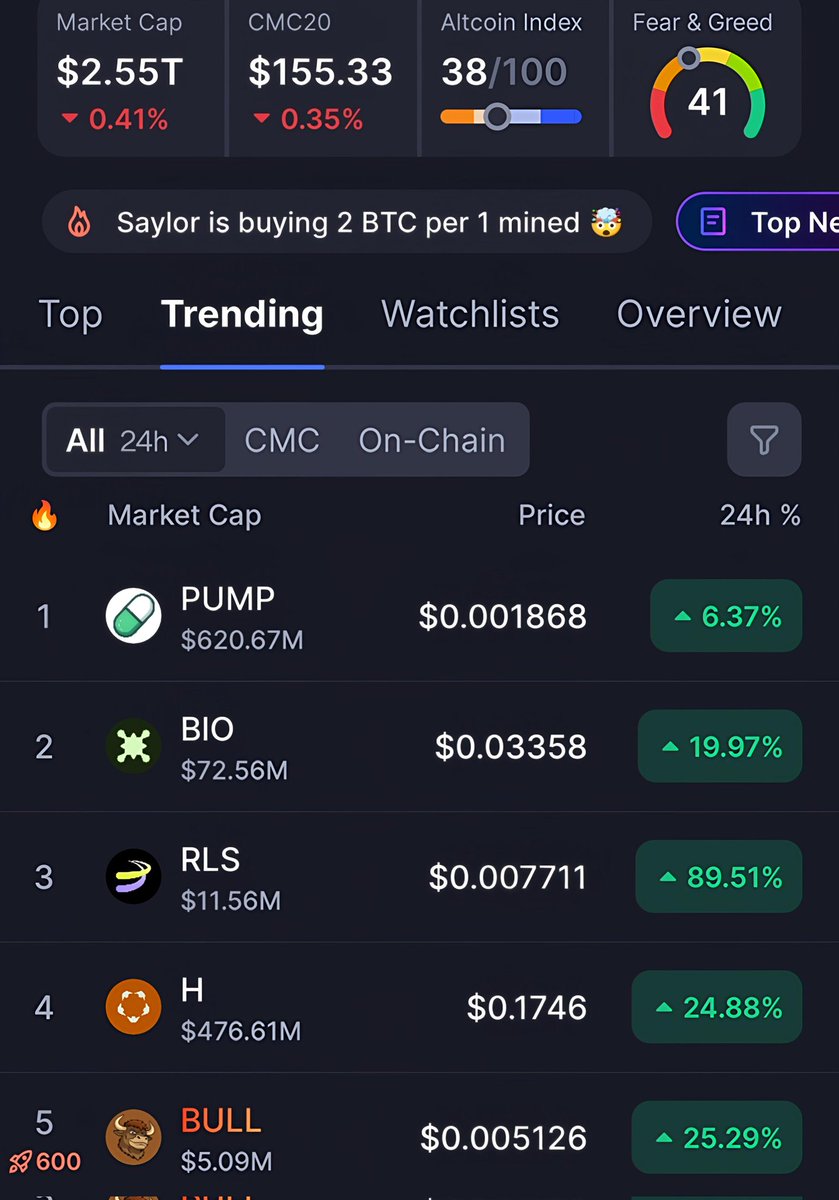Viewport: 839px width, 1200px height.
Task: Open the Saylor is buying BTC news banner
Action: pos(347,222)
